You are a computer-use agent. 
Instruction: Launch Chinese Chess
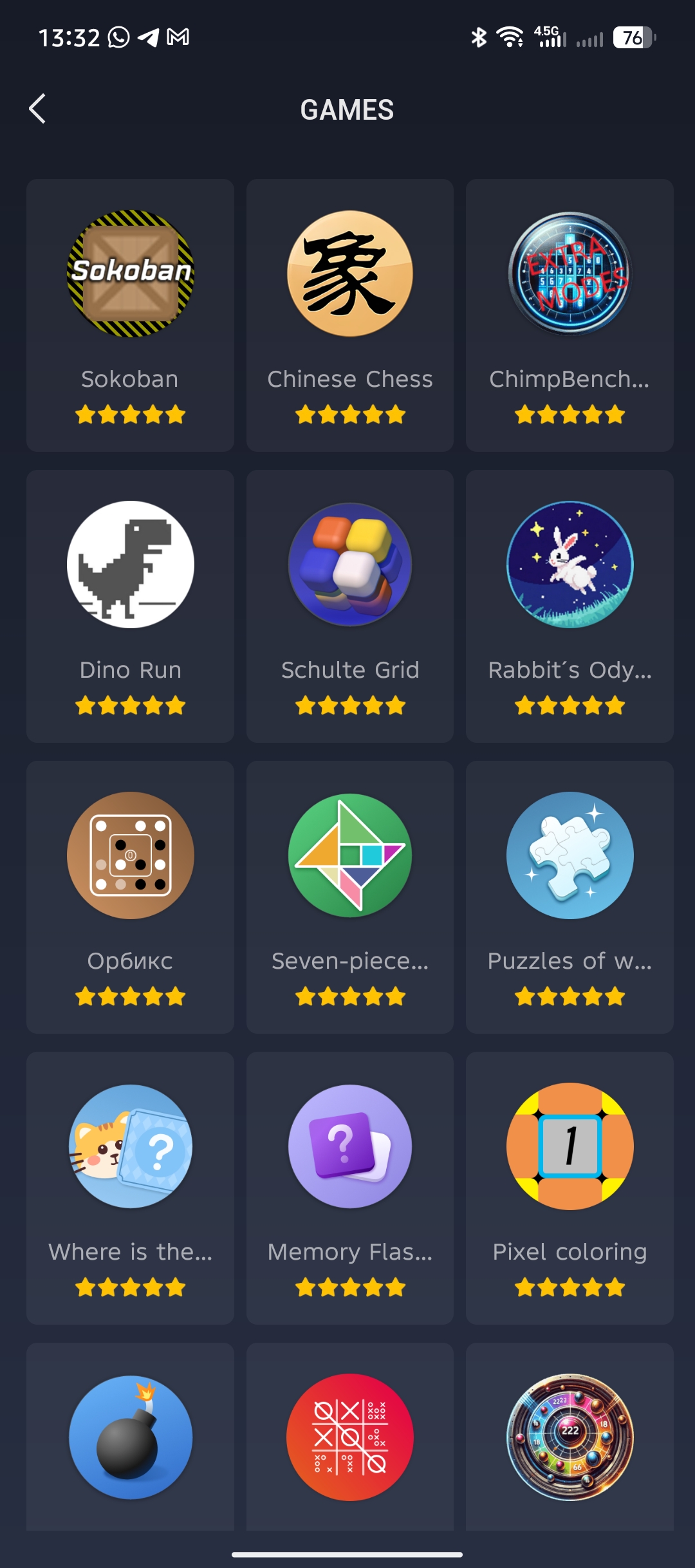[x=349, y=315]
